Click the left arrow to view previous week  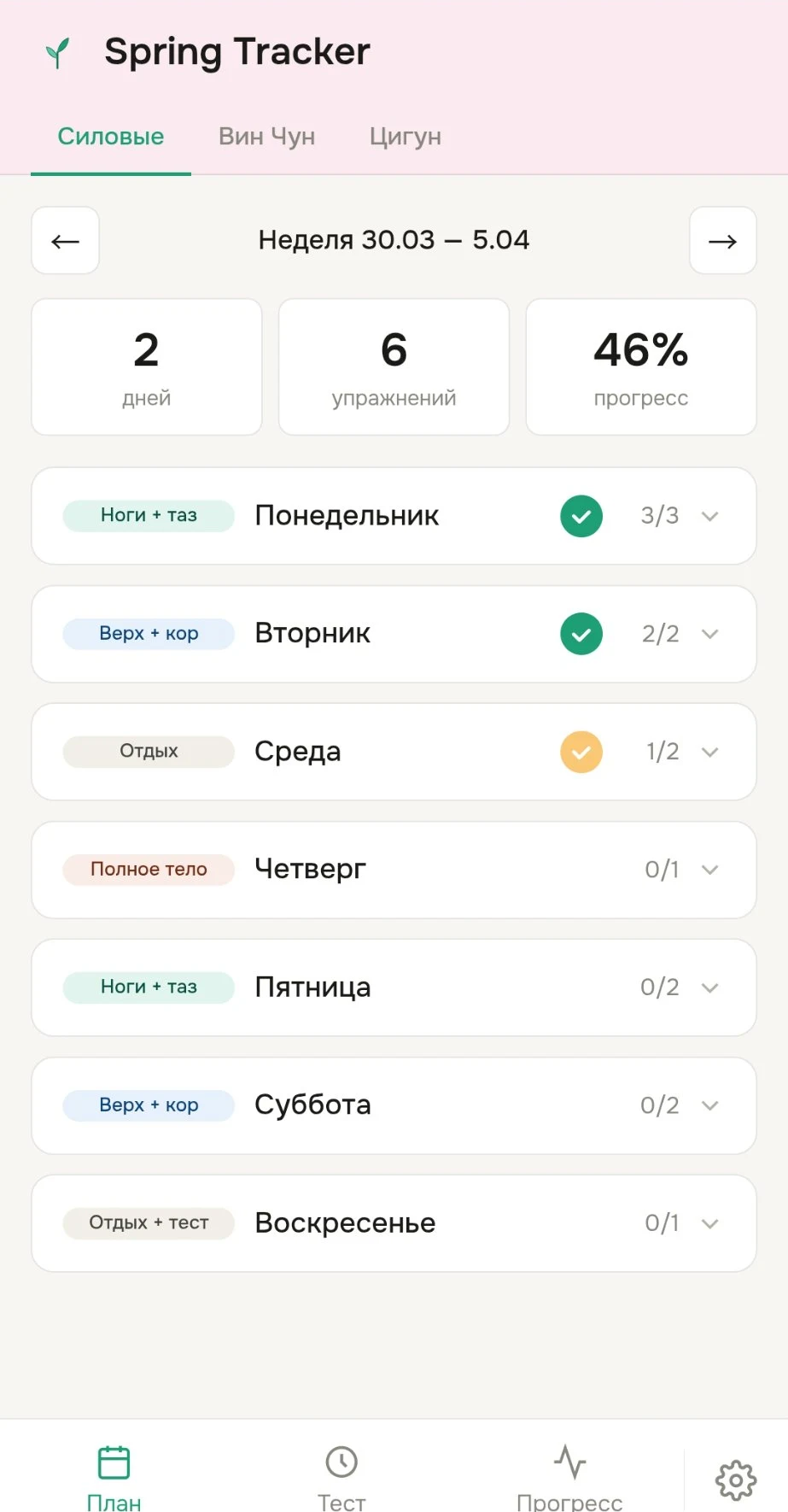pyautogui.click(x=65, y=241)
